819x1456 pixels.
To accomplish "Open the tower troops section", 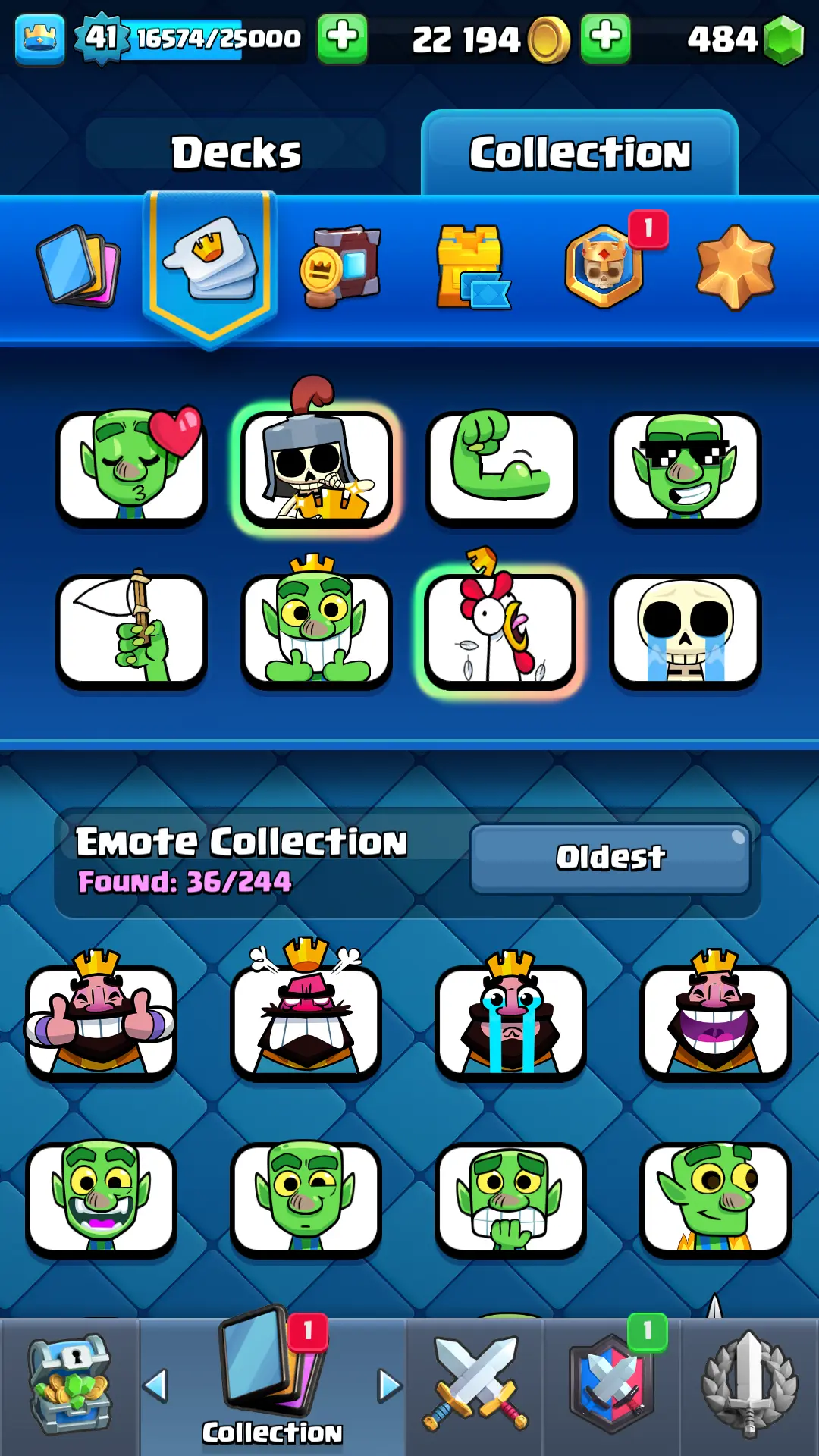I will 472,267.
